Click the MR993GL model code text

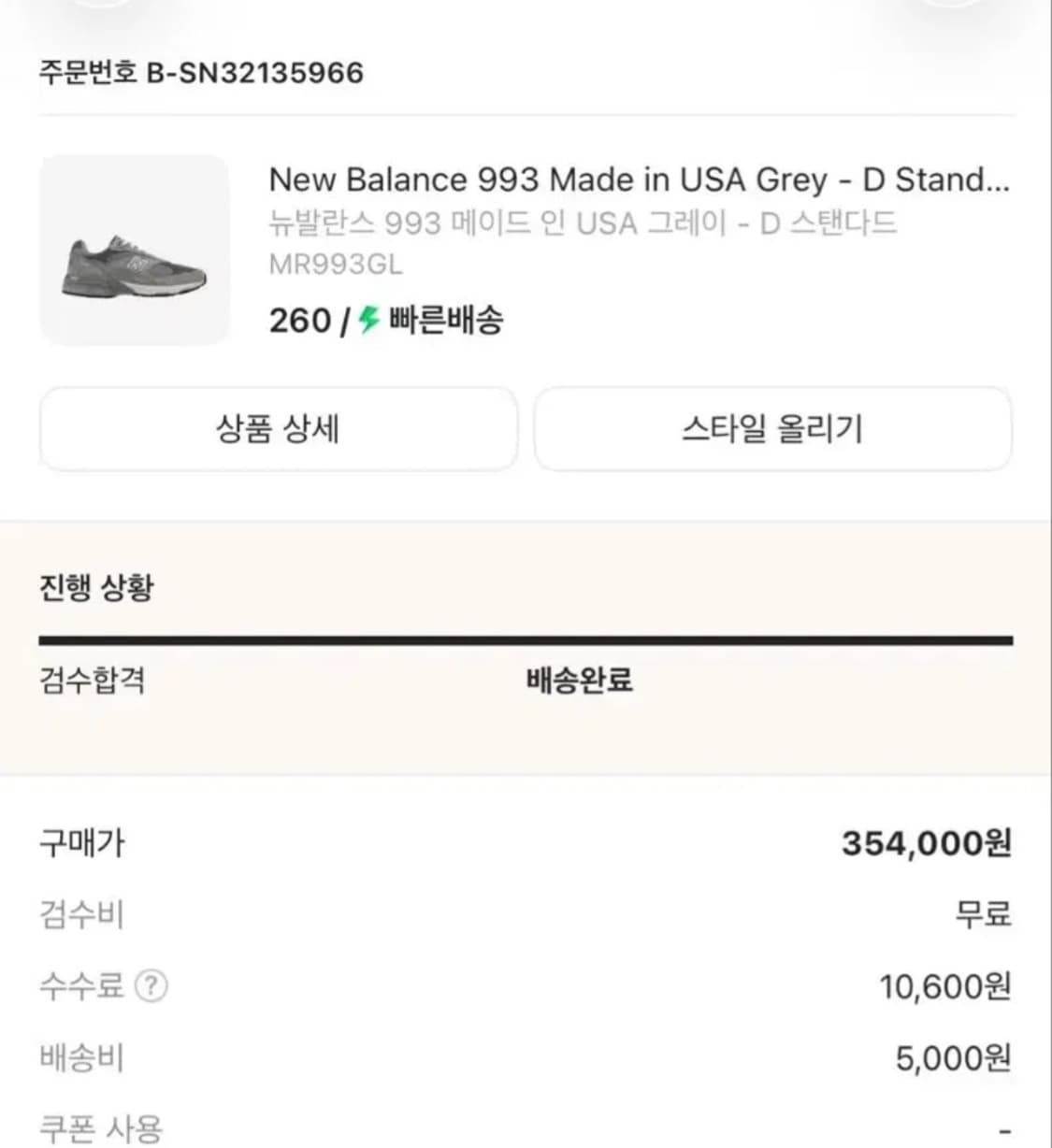[334, 265]
